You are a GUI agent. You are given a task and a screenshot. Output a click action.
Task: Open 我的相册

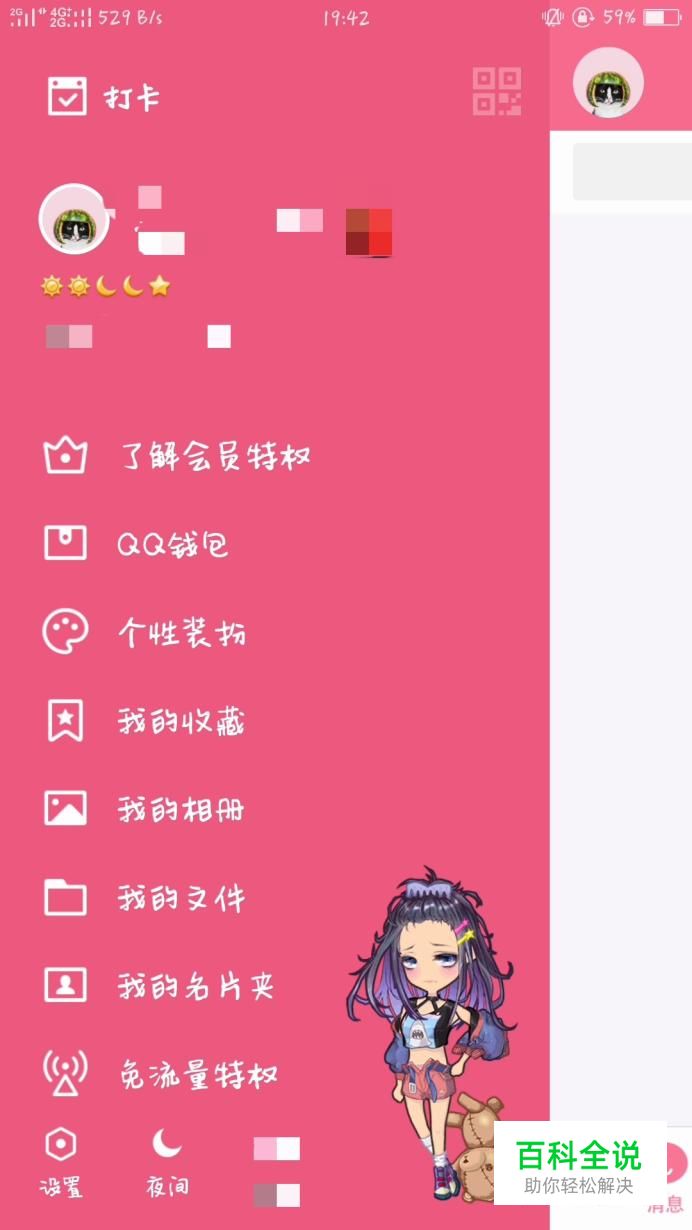pyautogui.click(x=180, y=809)
